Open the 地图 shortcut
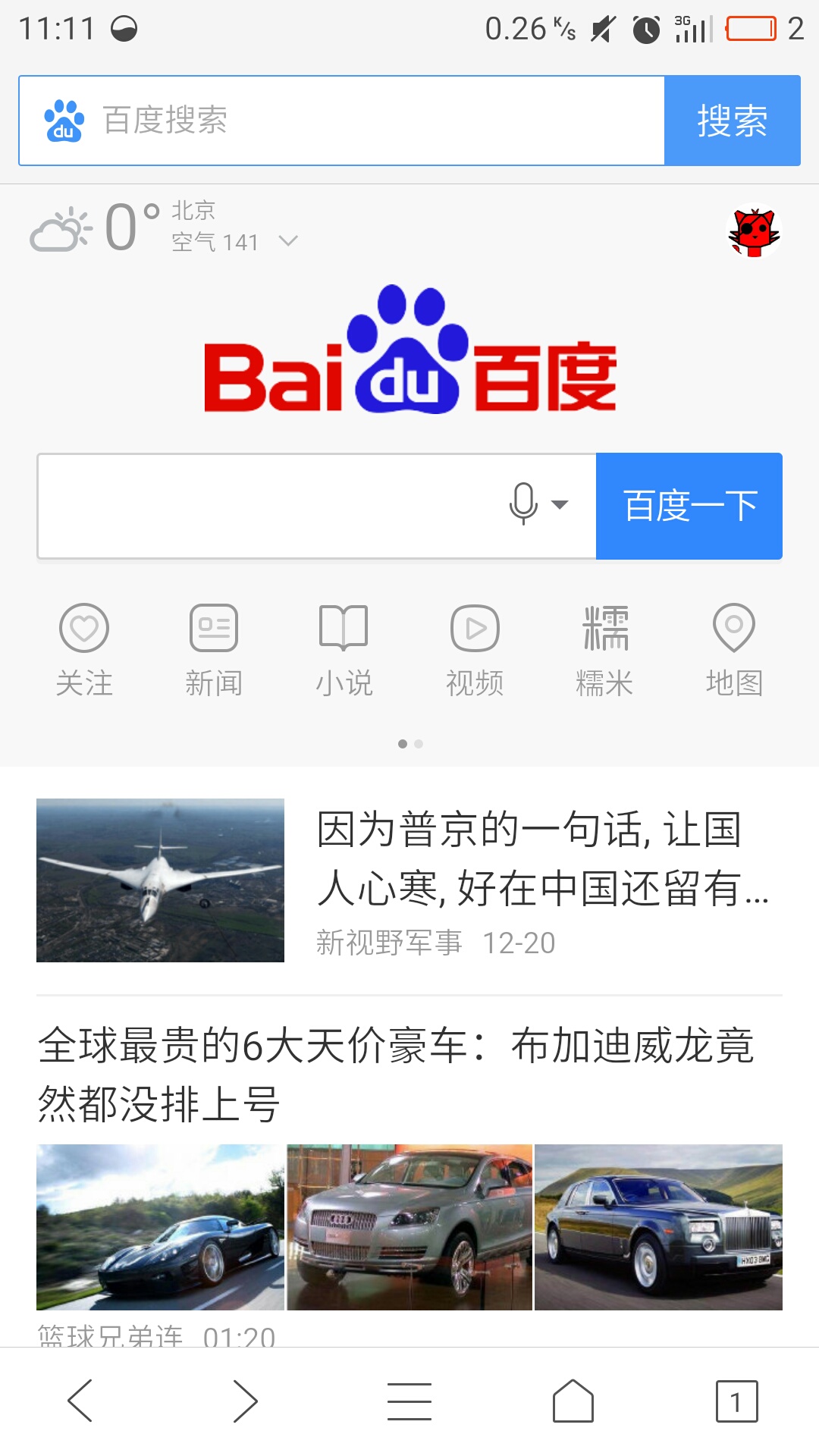 coord(734,650)
